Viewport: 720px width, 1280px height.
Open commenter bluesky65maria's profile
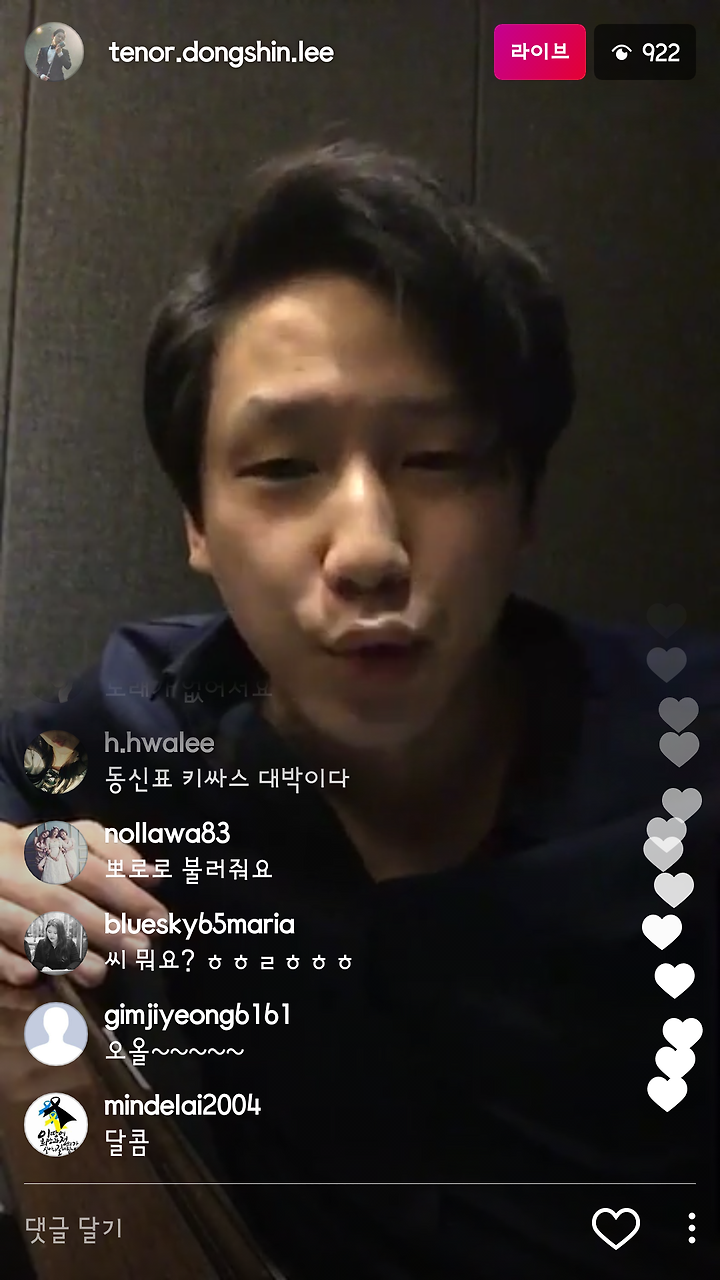[x=199, y=924]
